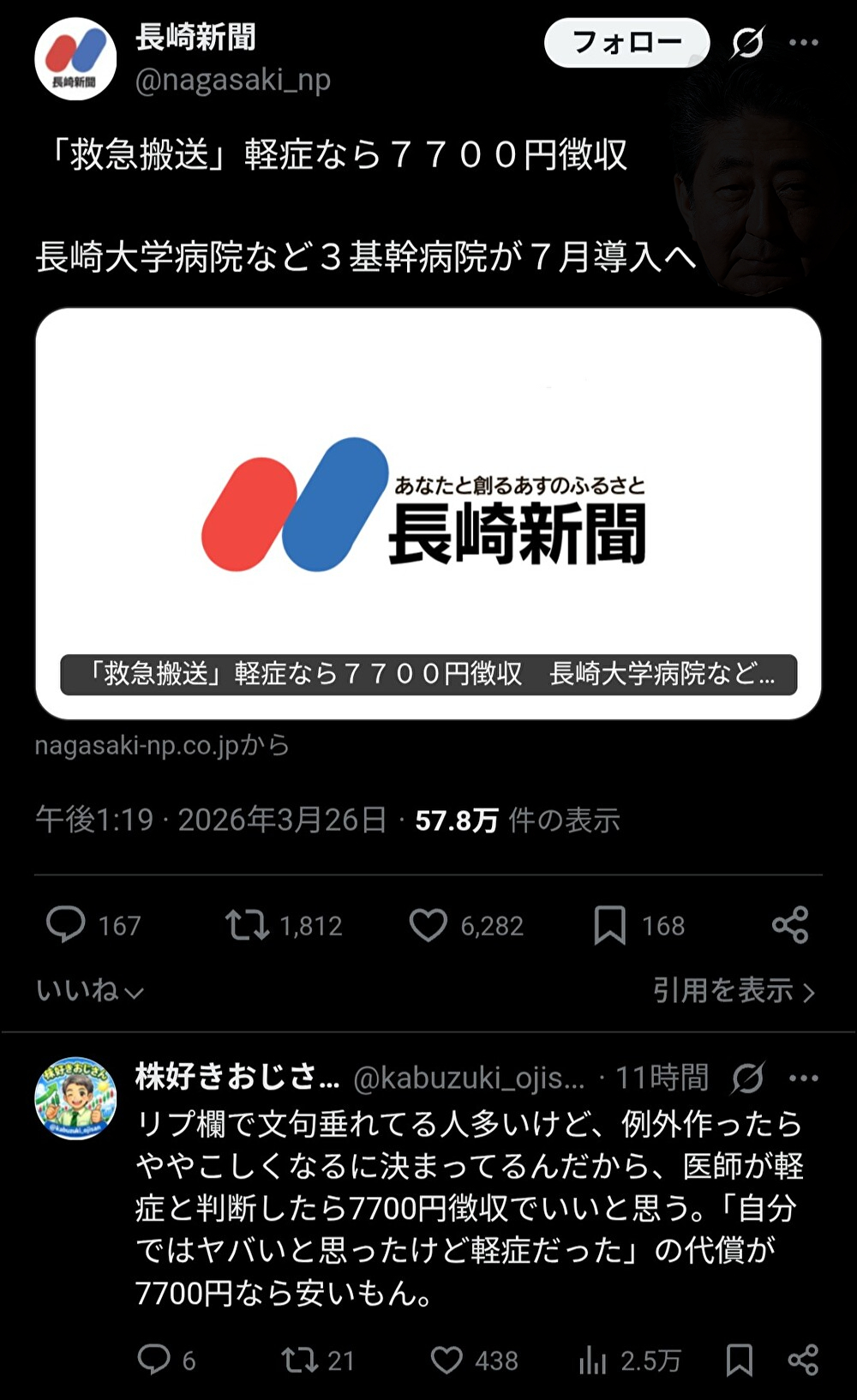Share the 長崎新聞 post

pos(789,925)
